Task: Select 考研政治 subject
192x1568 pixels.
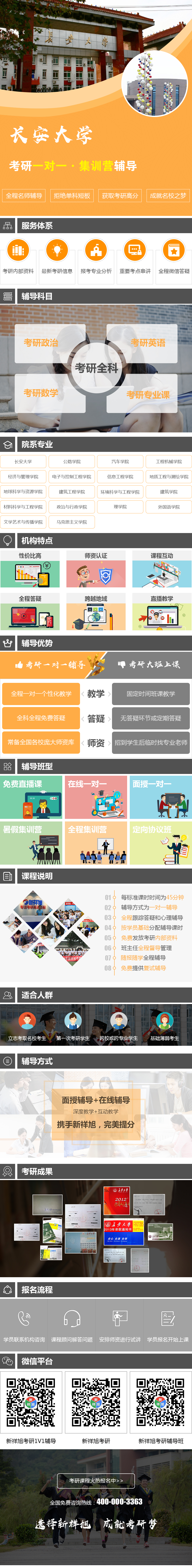Action: (42, 343)
